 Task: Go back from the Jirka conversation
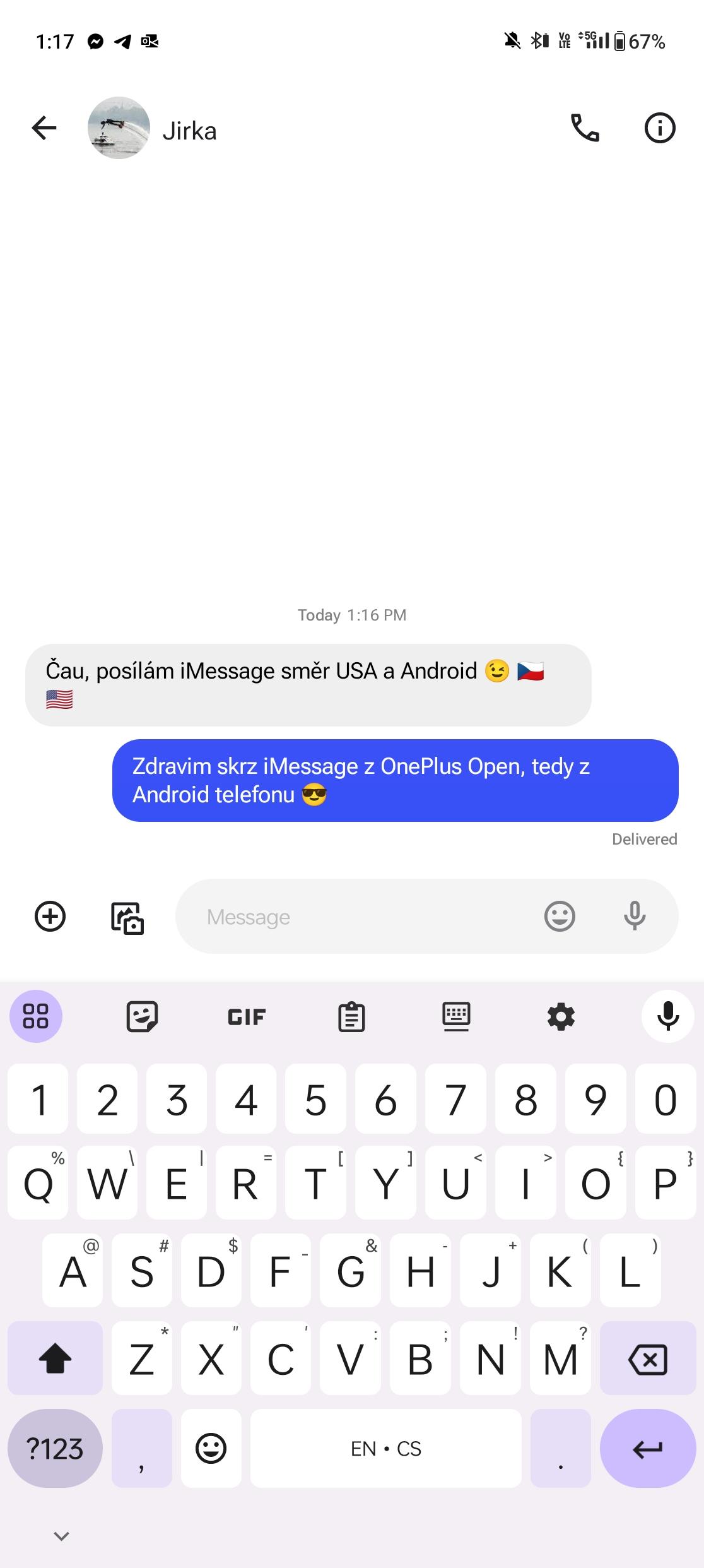click(x=44, y=128)
